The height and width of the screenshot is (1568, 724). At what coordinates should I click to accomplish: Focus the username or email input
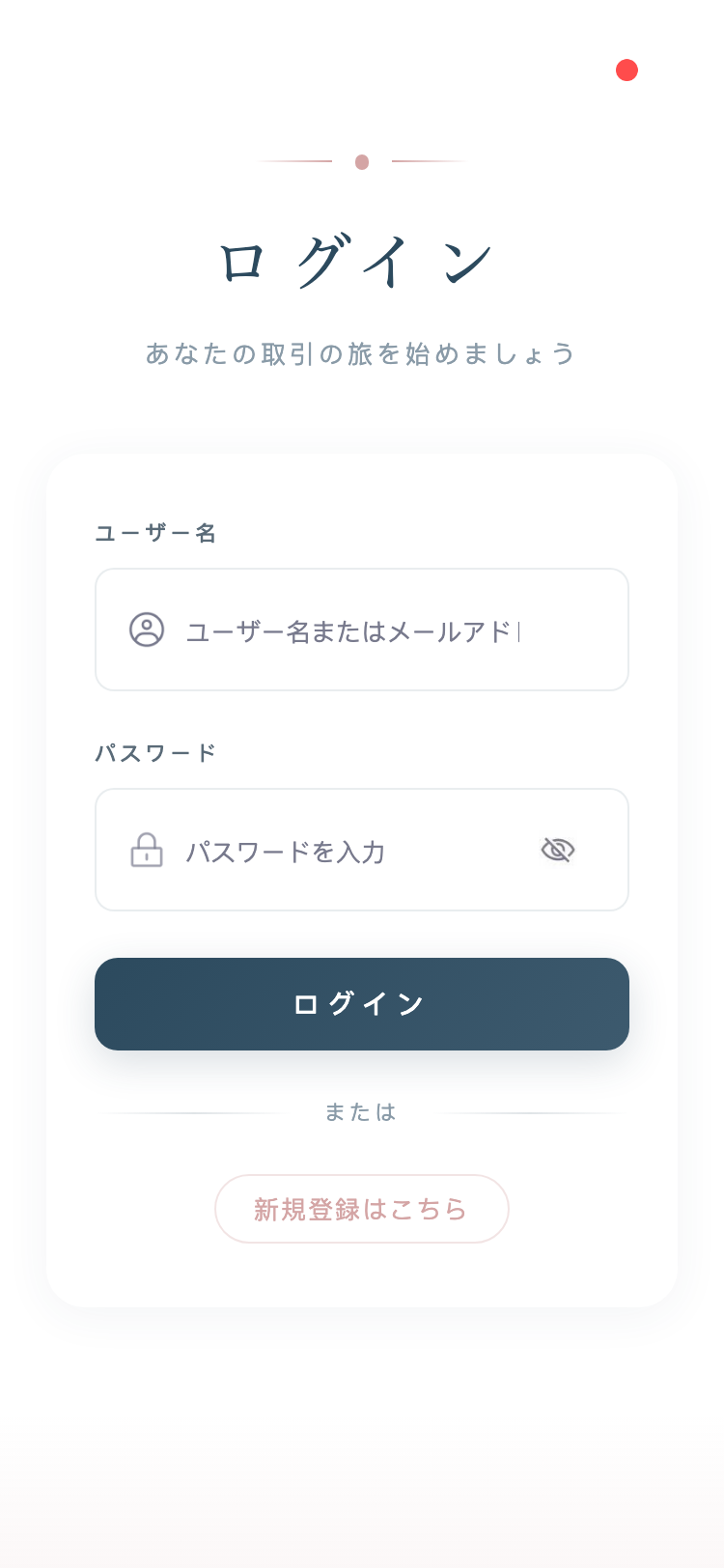[362, 630]
